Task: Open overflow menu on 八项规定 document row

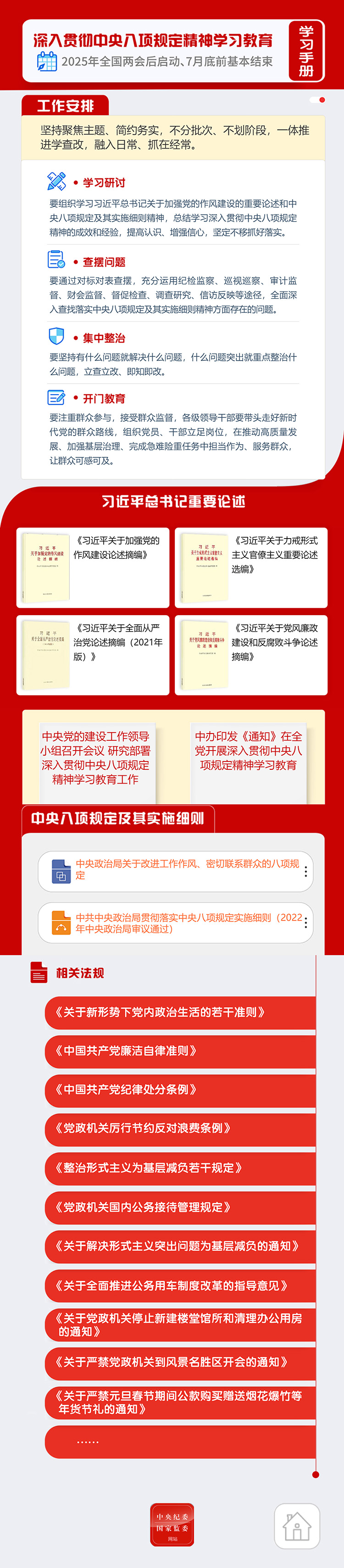Action: click(x=305, y=871)
